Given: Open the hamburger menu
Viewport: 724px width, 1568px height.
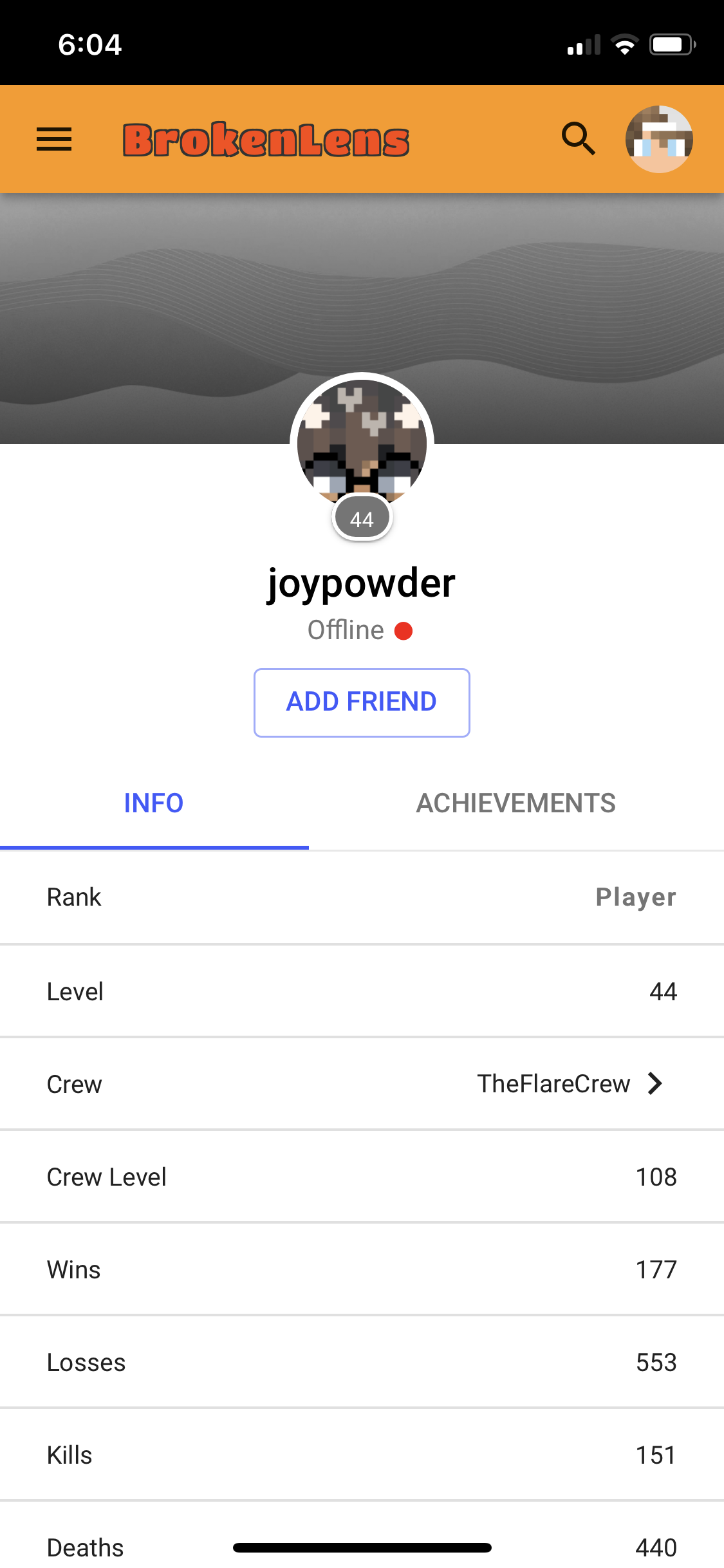Looking at the screenshot, I should [54, 139].
